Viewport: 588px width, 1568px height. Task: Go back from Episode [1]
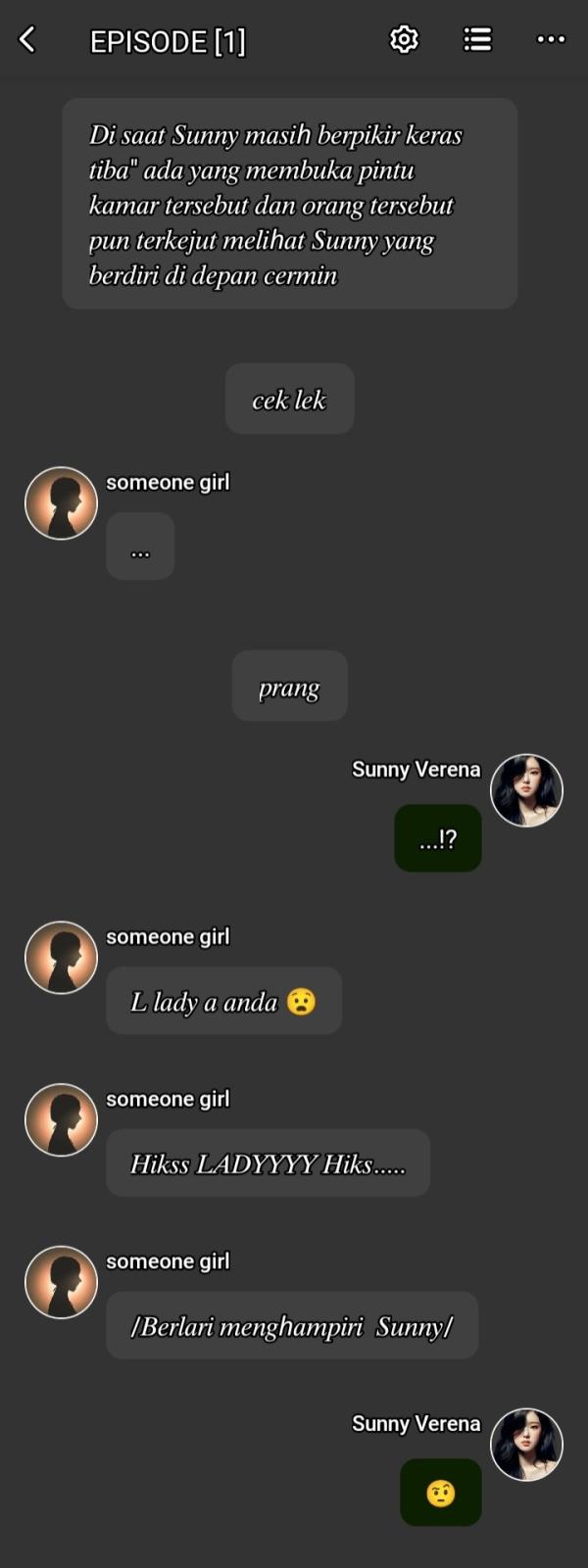click(27, 40)
